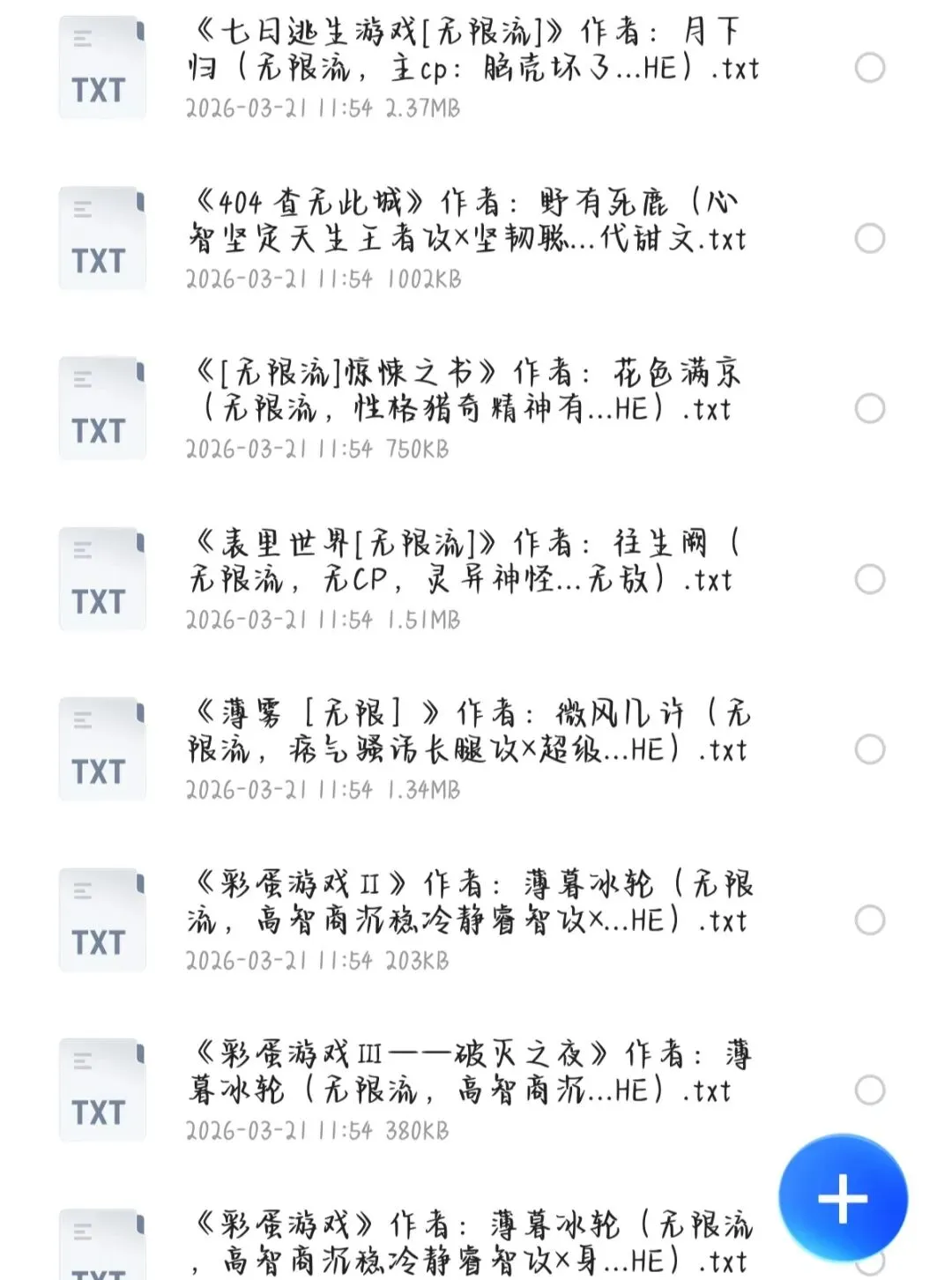
Task: Select 《彩蛋游戏 II》 with its circle
Action: pos(869,920)
